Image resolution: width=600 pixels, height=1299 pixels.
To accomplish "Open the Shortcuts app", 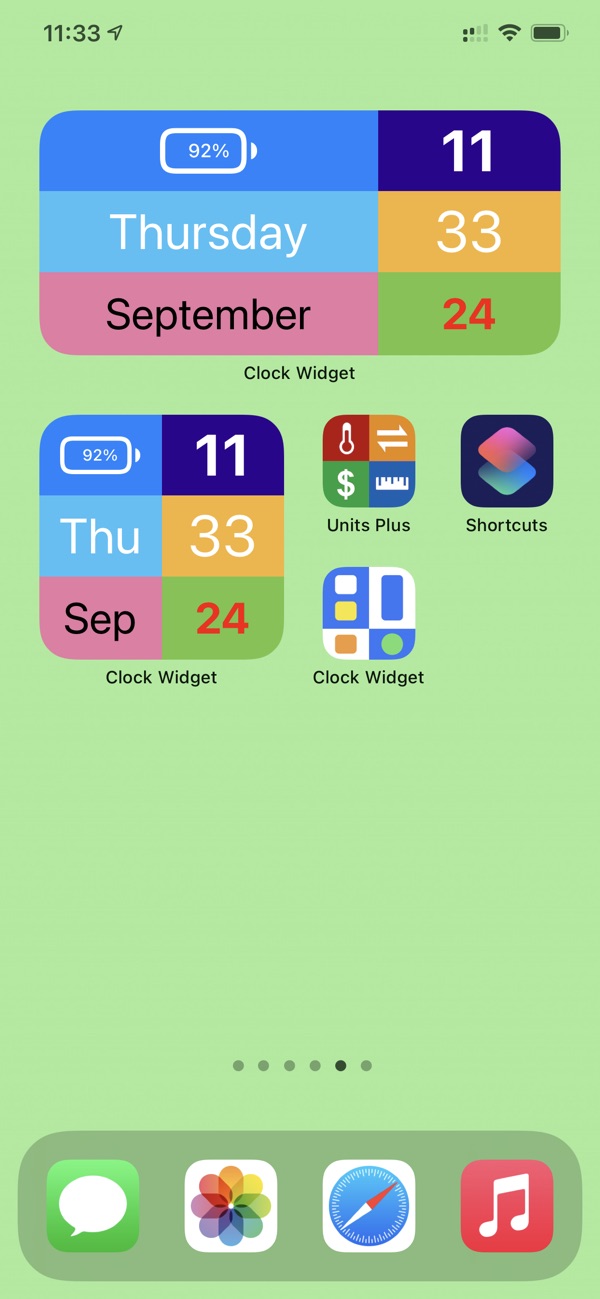I will pyautogui.click(x=506, y=461).
